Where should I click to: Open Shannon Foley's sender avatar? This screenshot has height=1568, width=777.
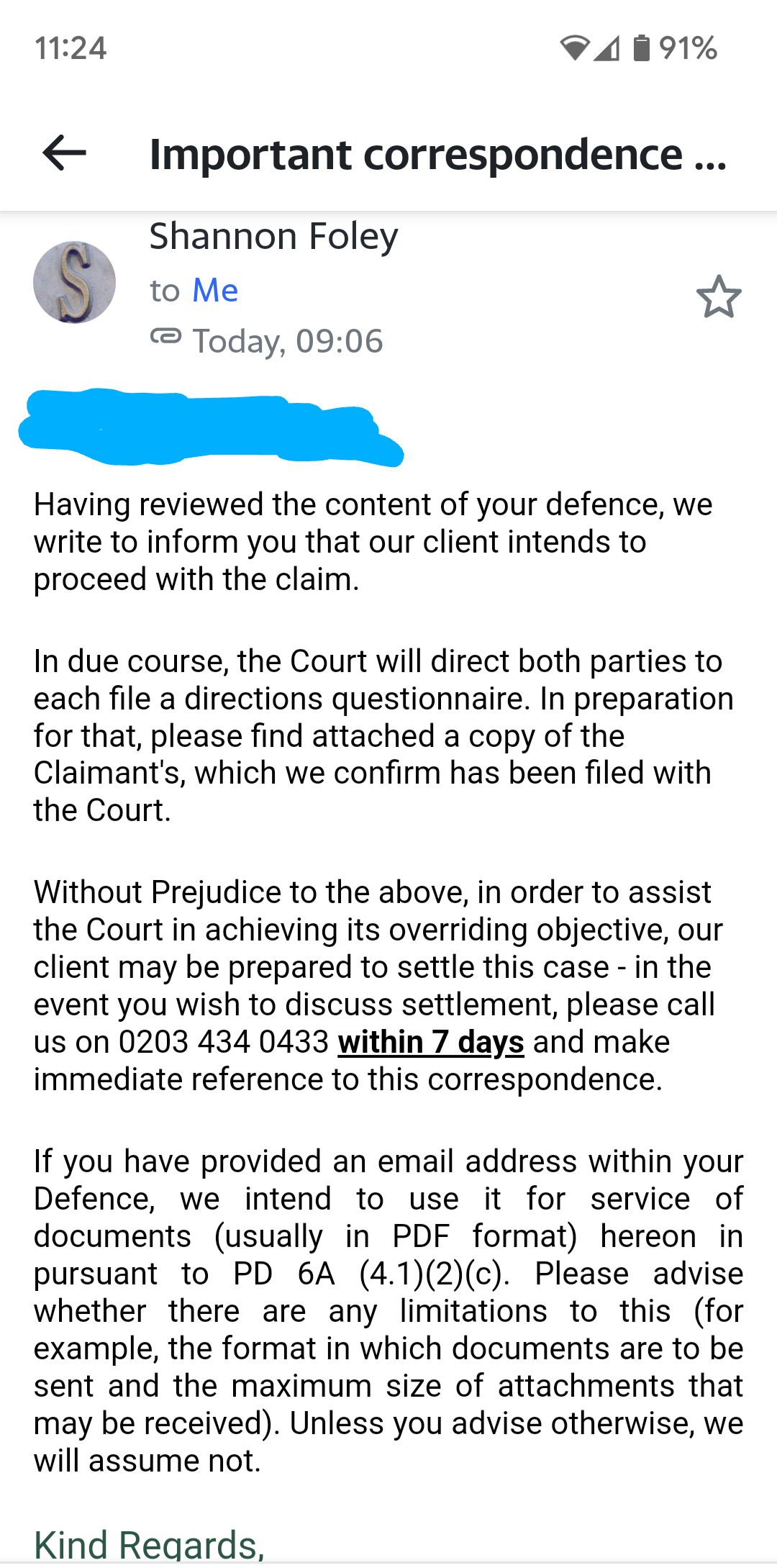[74, 282]
